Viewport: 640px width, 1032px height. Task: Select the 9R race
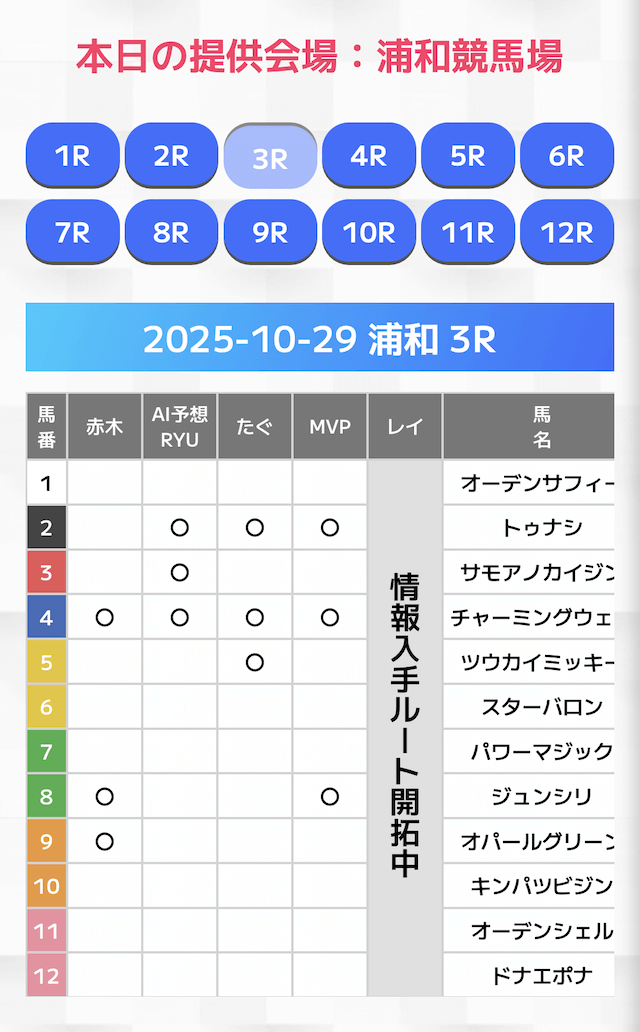[x=270, y=232]
